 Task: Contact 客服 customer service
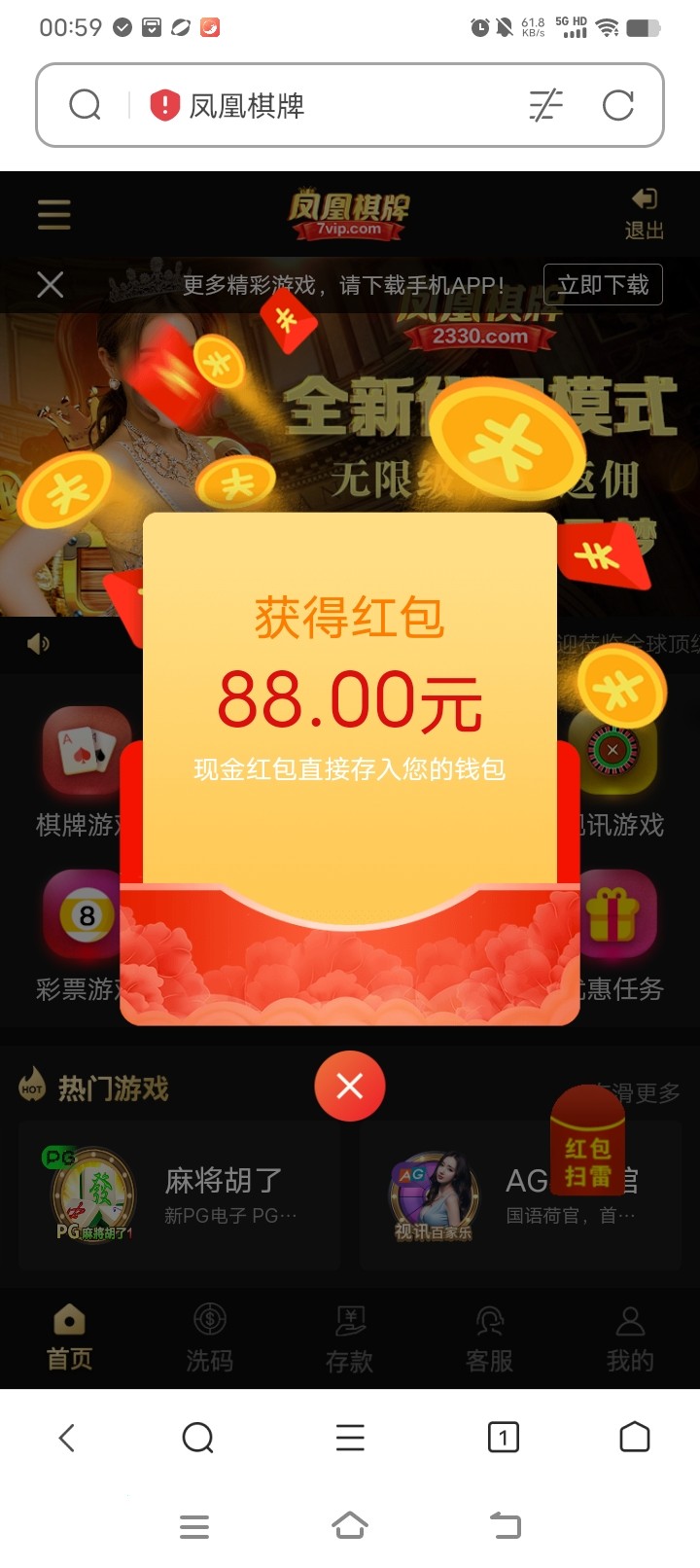(489, 1338)
